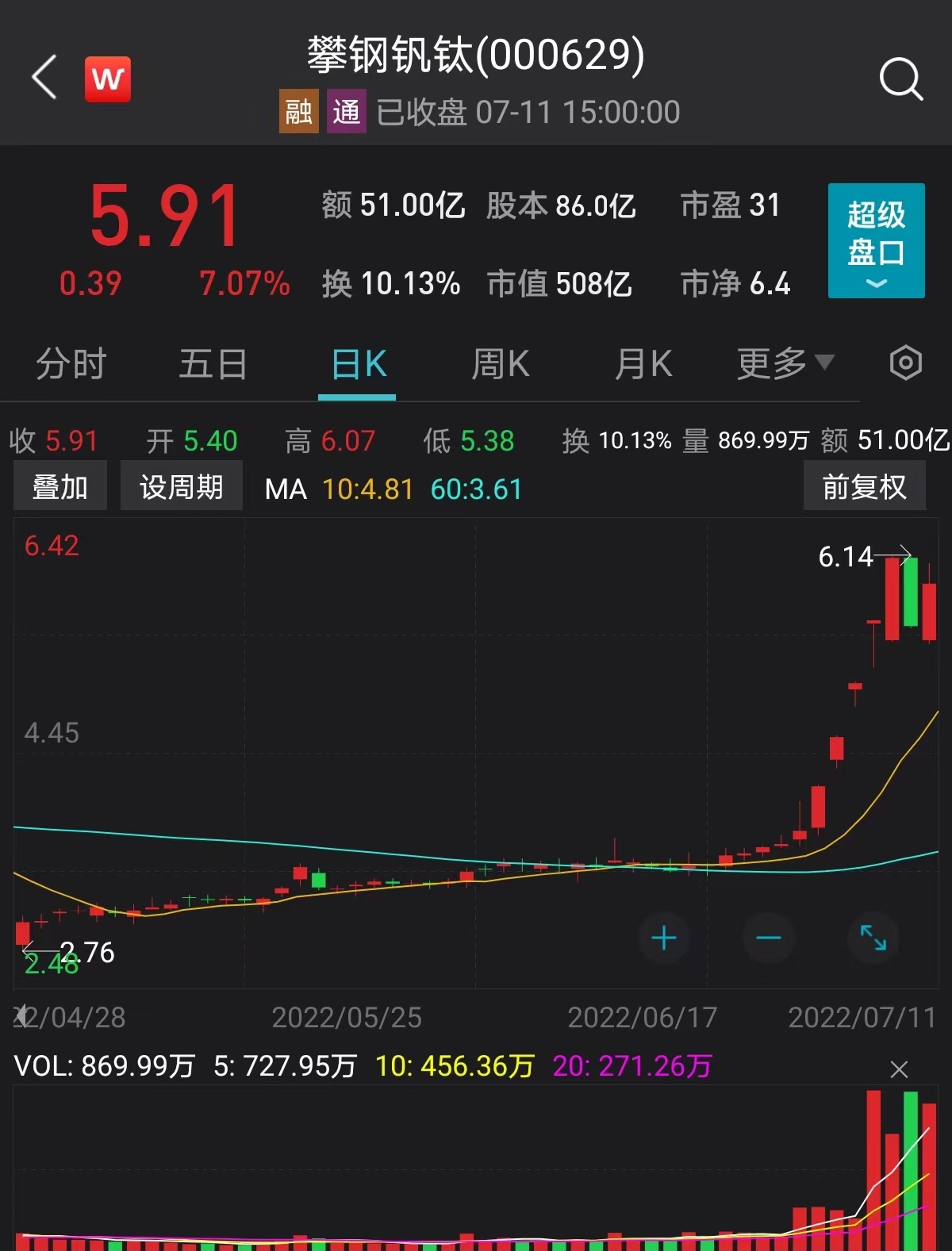Select the 周K weekly chart tab
952x1251 pixels.
(x=499, y=363)
